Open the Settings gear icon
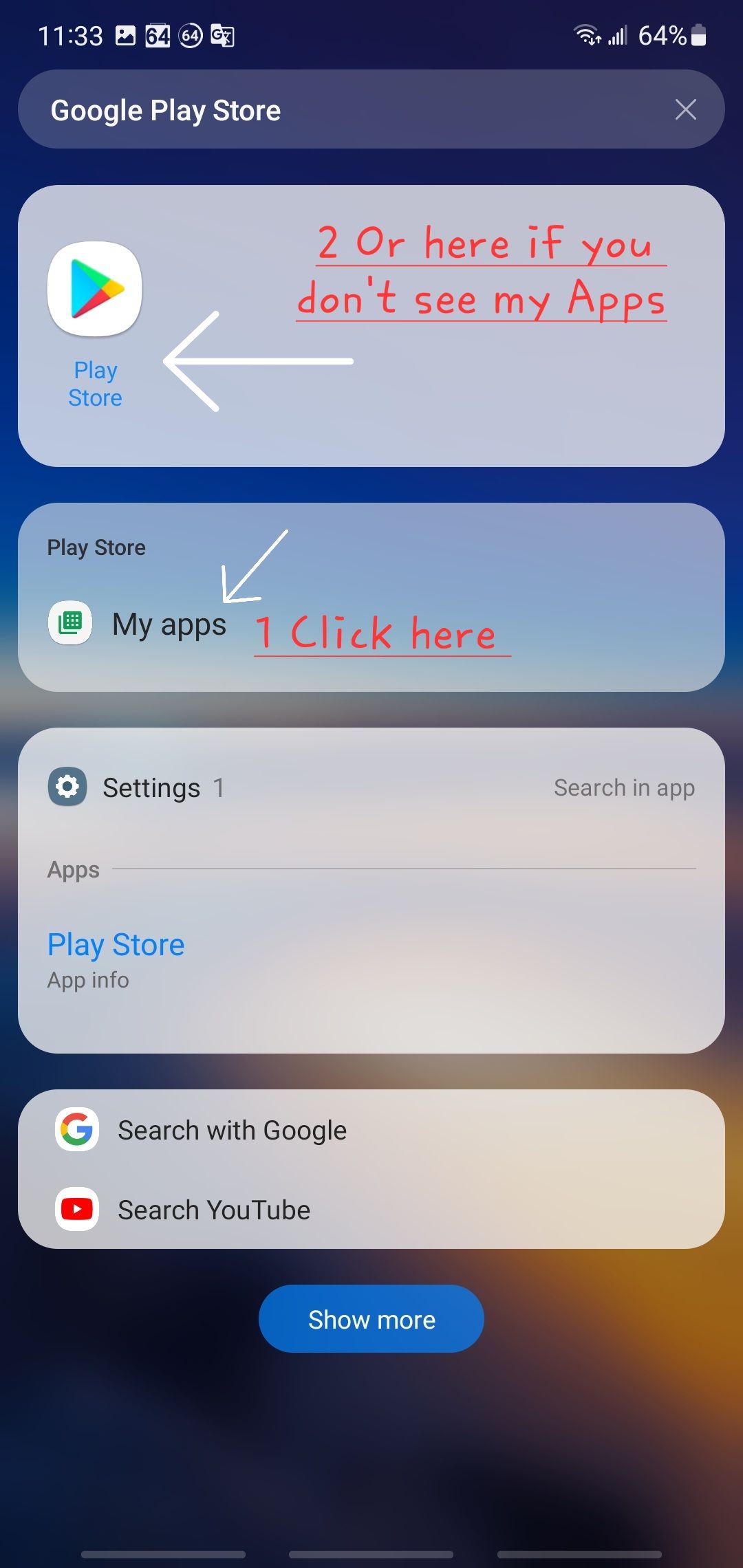 [x=66, y=786]
